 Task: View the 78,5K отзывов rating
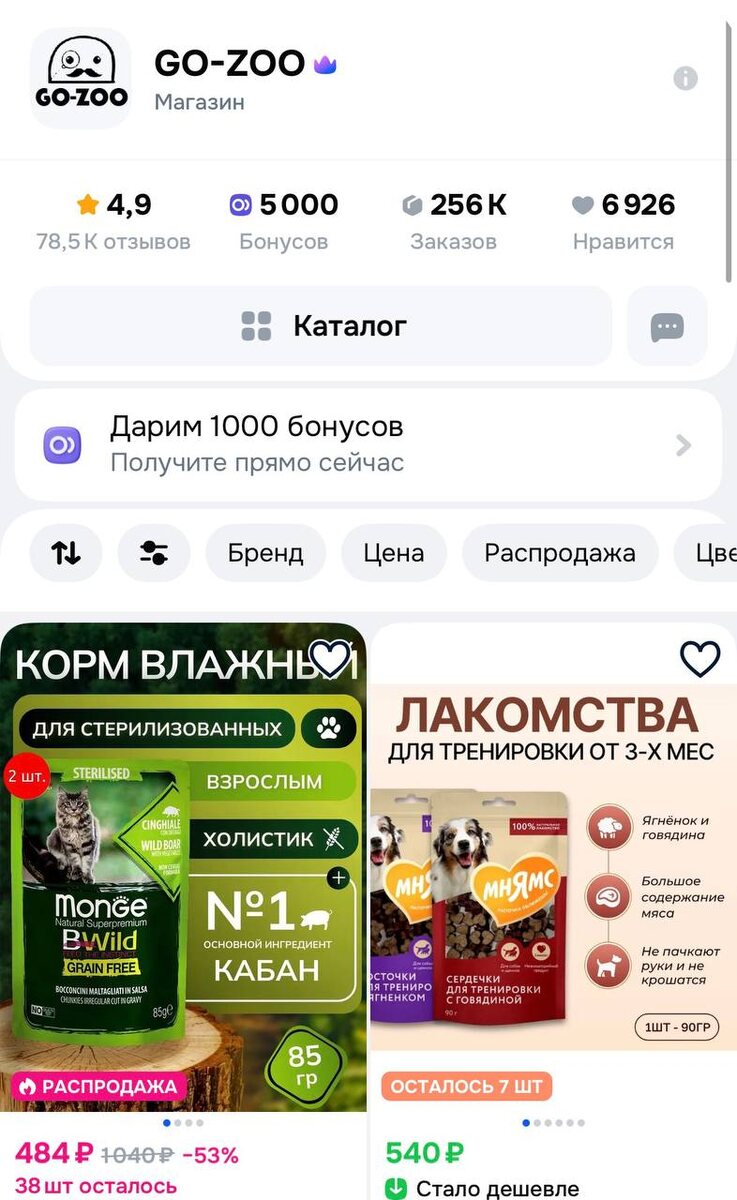point(113,222)
